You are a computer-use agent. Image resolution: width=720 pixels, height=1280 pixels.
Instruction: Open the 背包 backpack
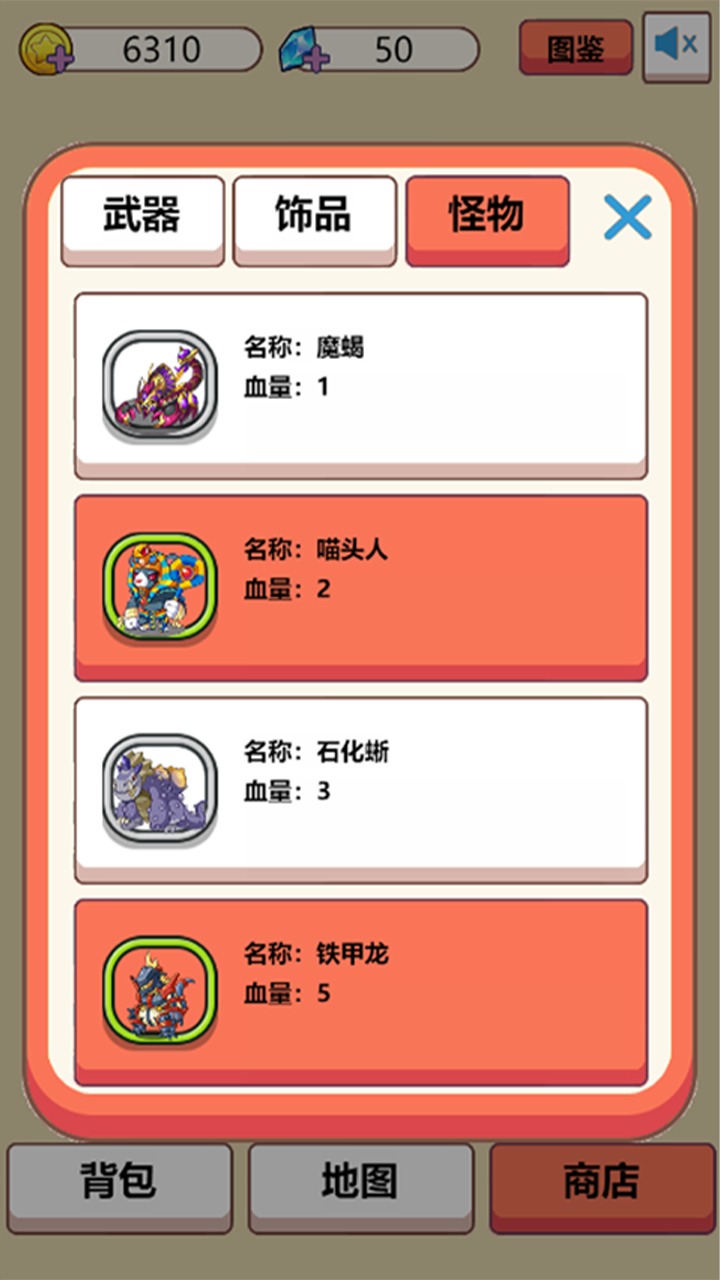click(120, 1184)
